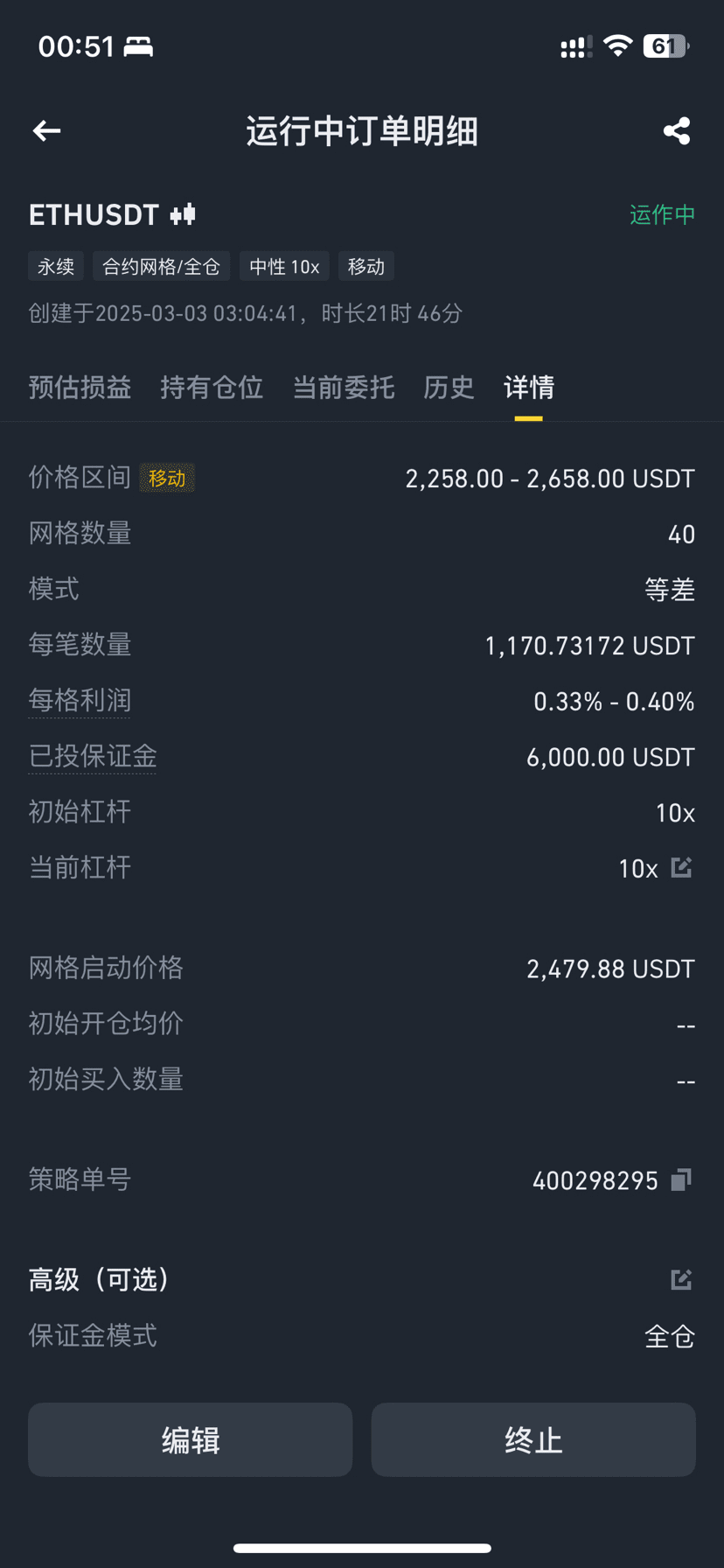Show the 已投保证金 explanation
The height and width of the screenshot is (1568, 724).
(93, 757)
